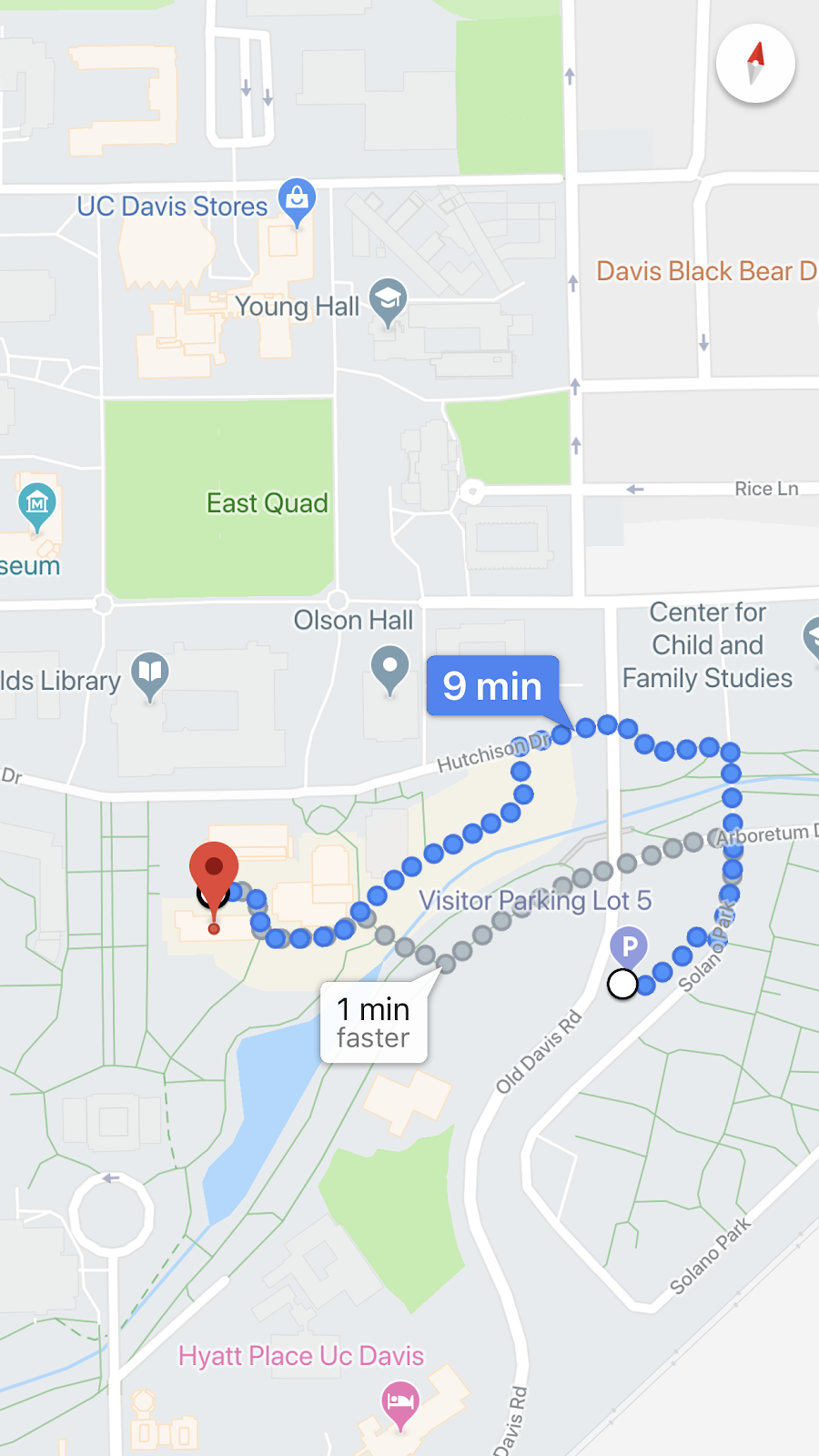
Task: Tap the Shields Library marker
Action: click(150, 674)
